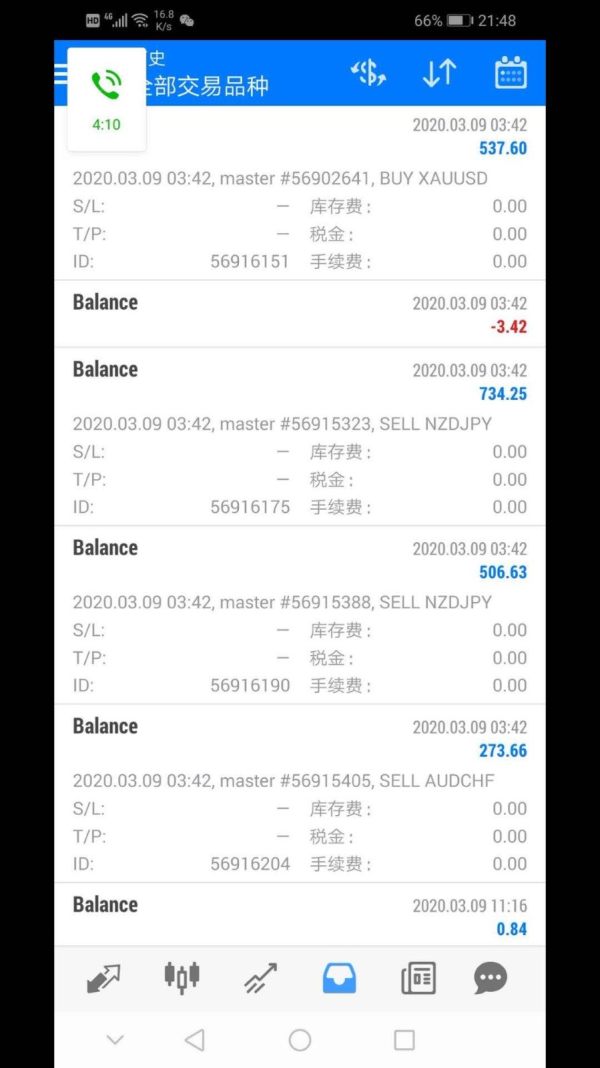Collapse the Balance entry for SELL AUDCHF
This screenshot has height=1068, width=600.
coord(300,738)
